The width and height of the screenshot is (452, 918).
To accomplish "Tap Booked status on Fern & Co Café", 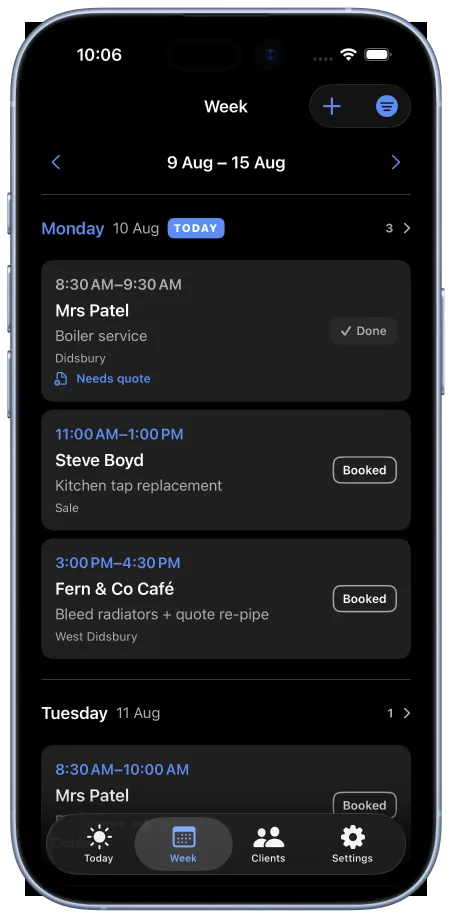I will pyautogui.click(x=365, y=599).
